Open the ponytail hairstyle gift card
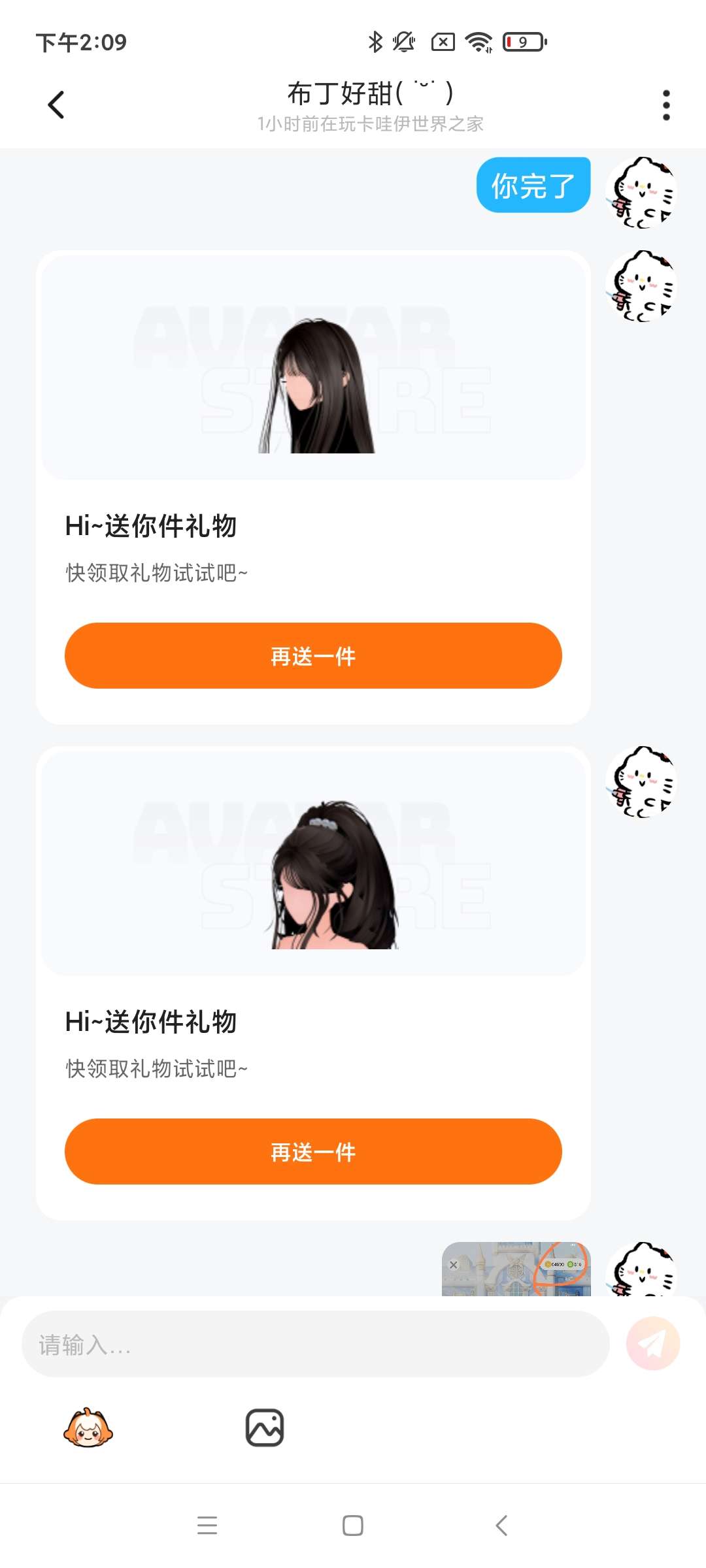The width and height of the screenshot is (706, 1568). pos(313,983)
